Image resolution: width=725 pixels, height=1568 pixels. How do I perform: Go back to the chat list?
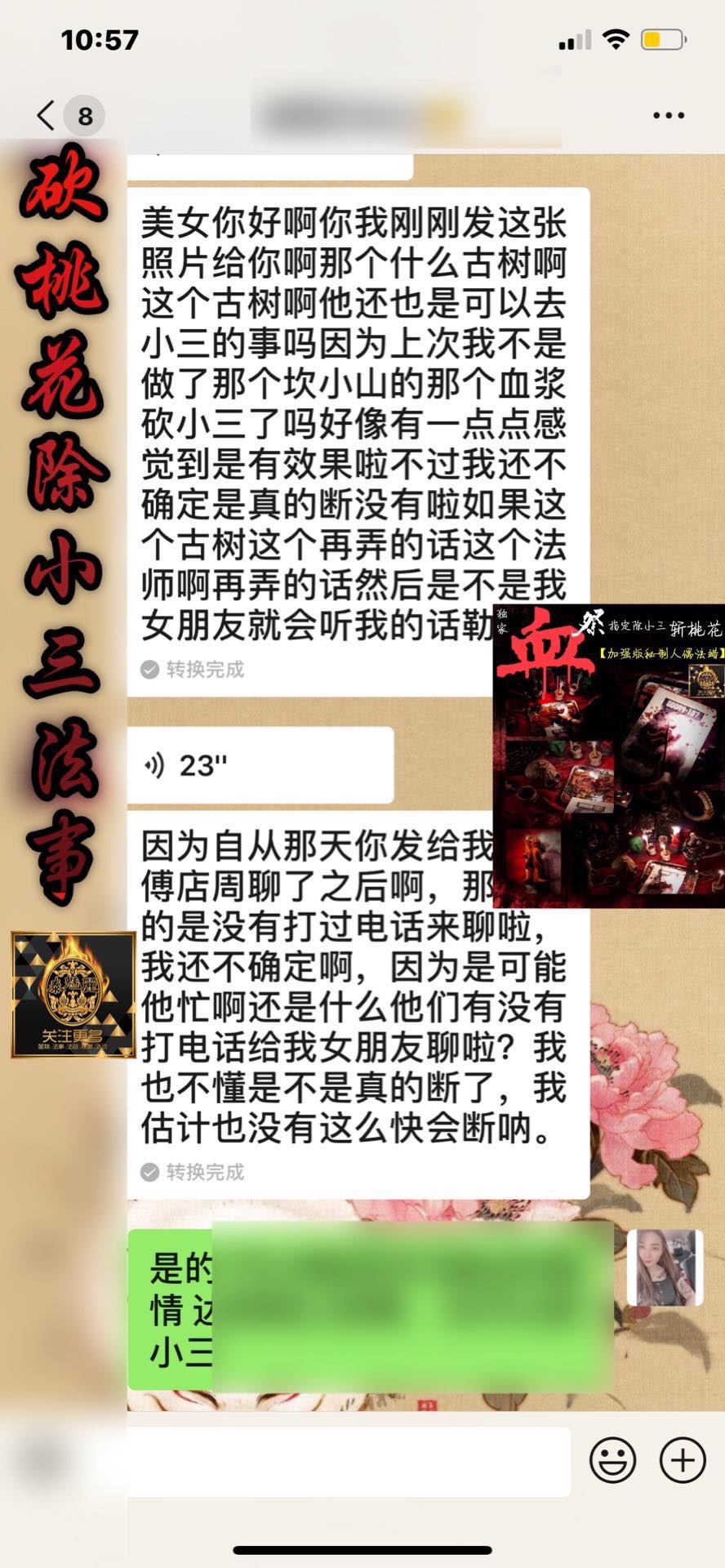[47, 115]
